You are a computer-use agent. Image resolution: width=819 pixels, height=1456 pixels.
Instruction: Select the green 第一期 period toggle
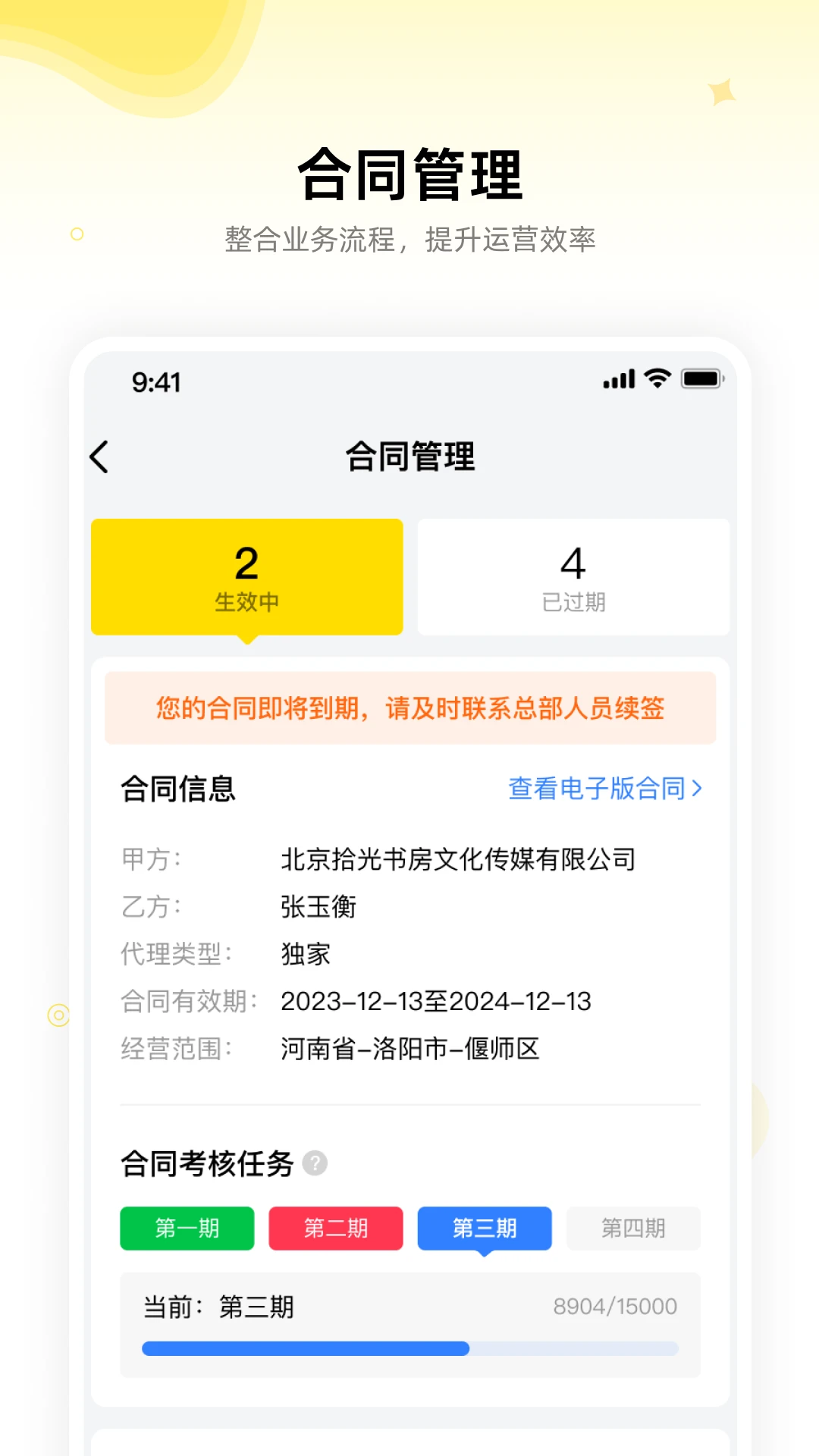point(187,1228)
